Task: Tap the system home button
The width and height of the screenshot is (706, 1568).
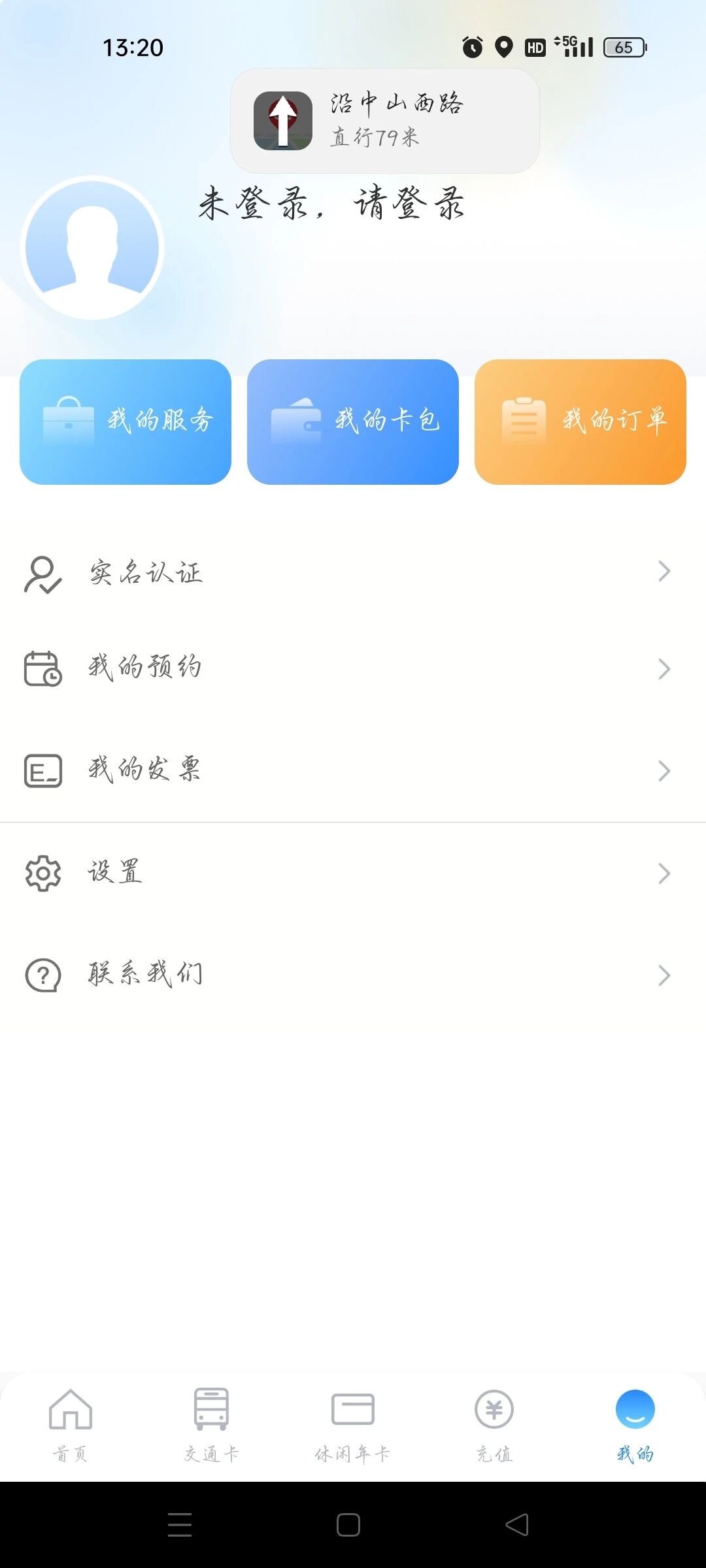Action: tap(348, 1525)
